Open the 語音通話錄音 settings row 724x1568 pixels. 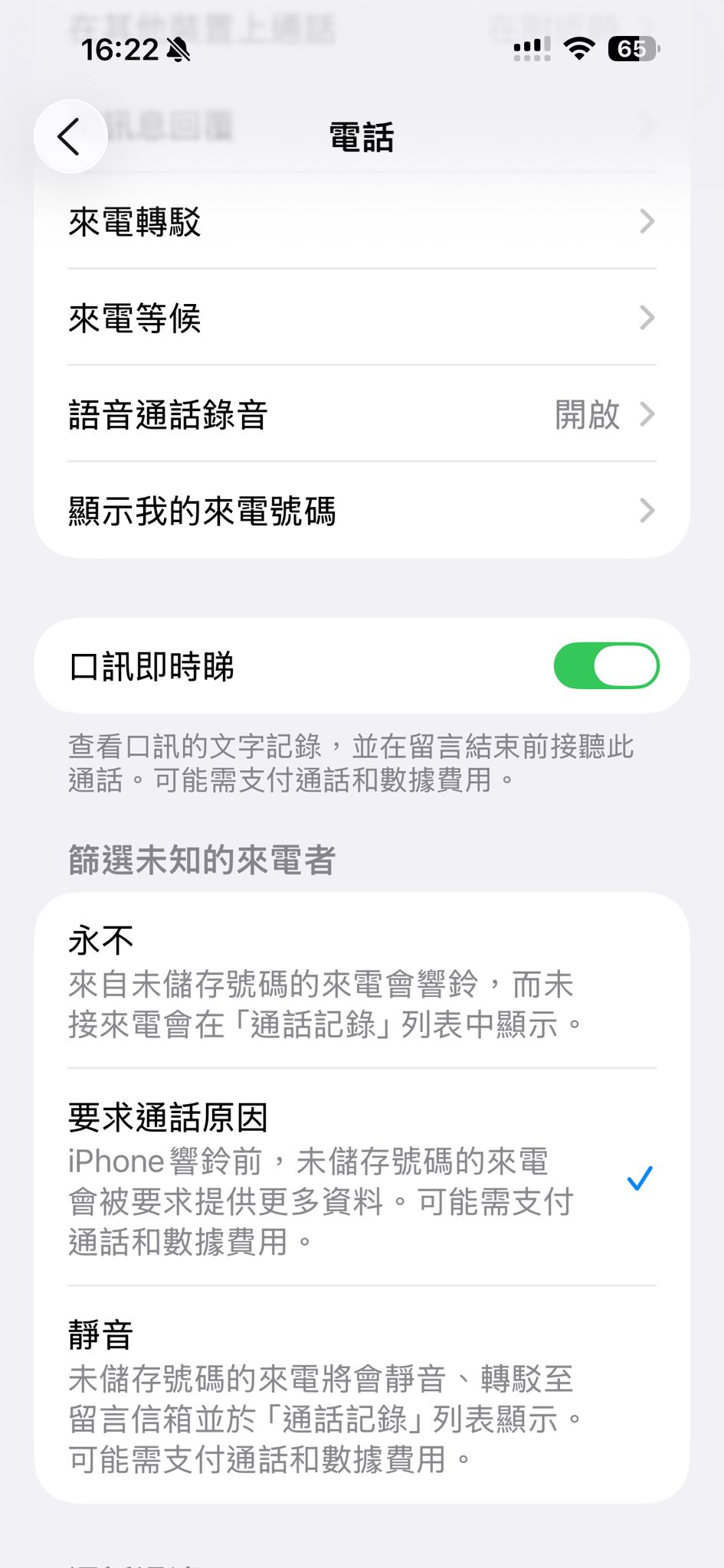(306, 415)
